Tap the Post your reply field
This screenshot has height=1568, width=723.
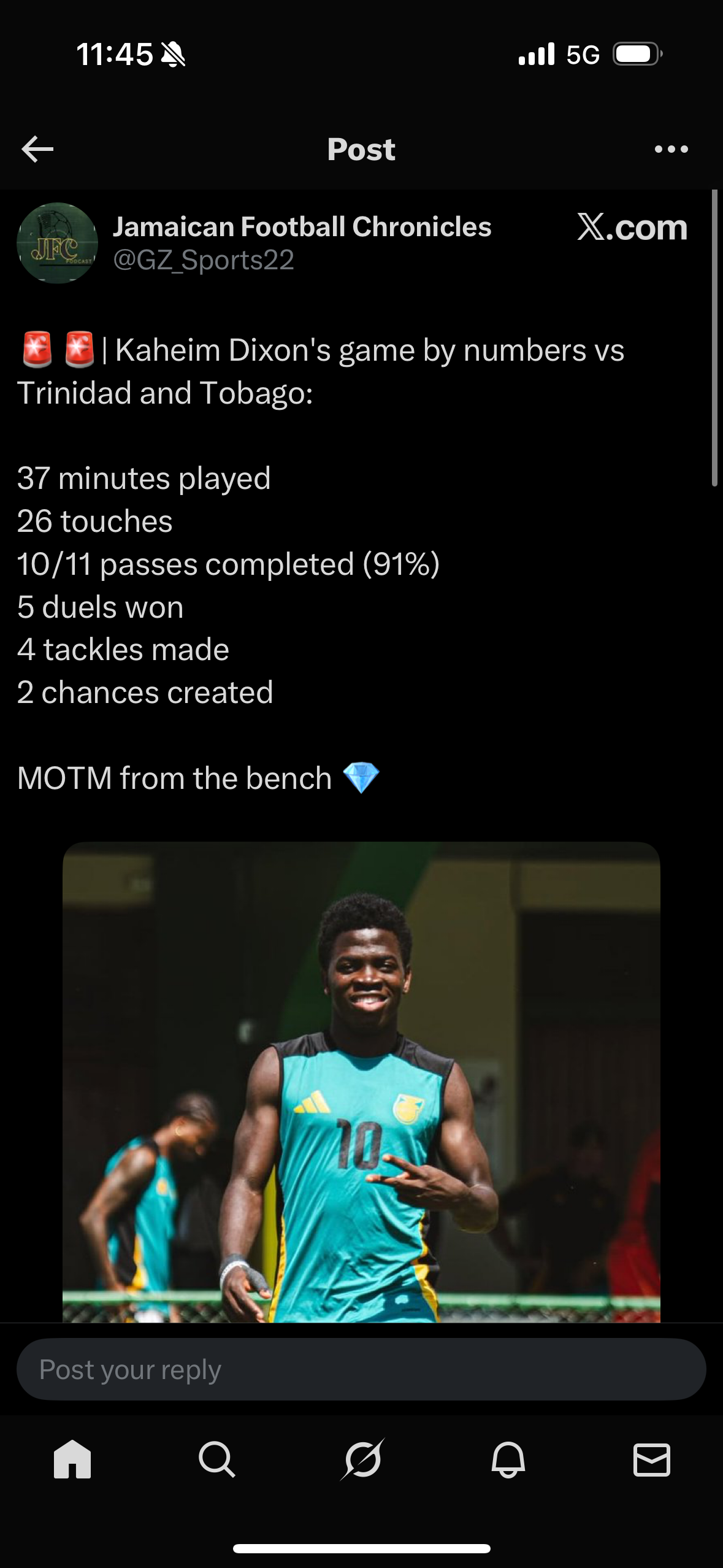click(x=361, y=1370)
